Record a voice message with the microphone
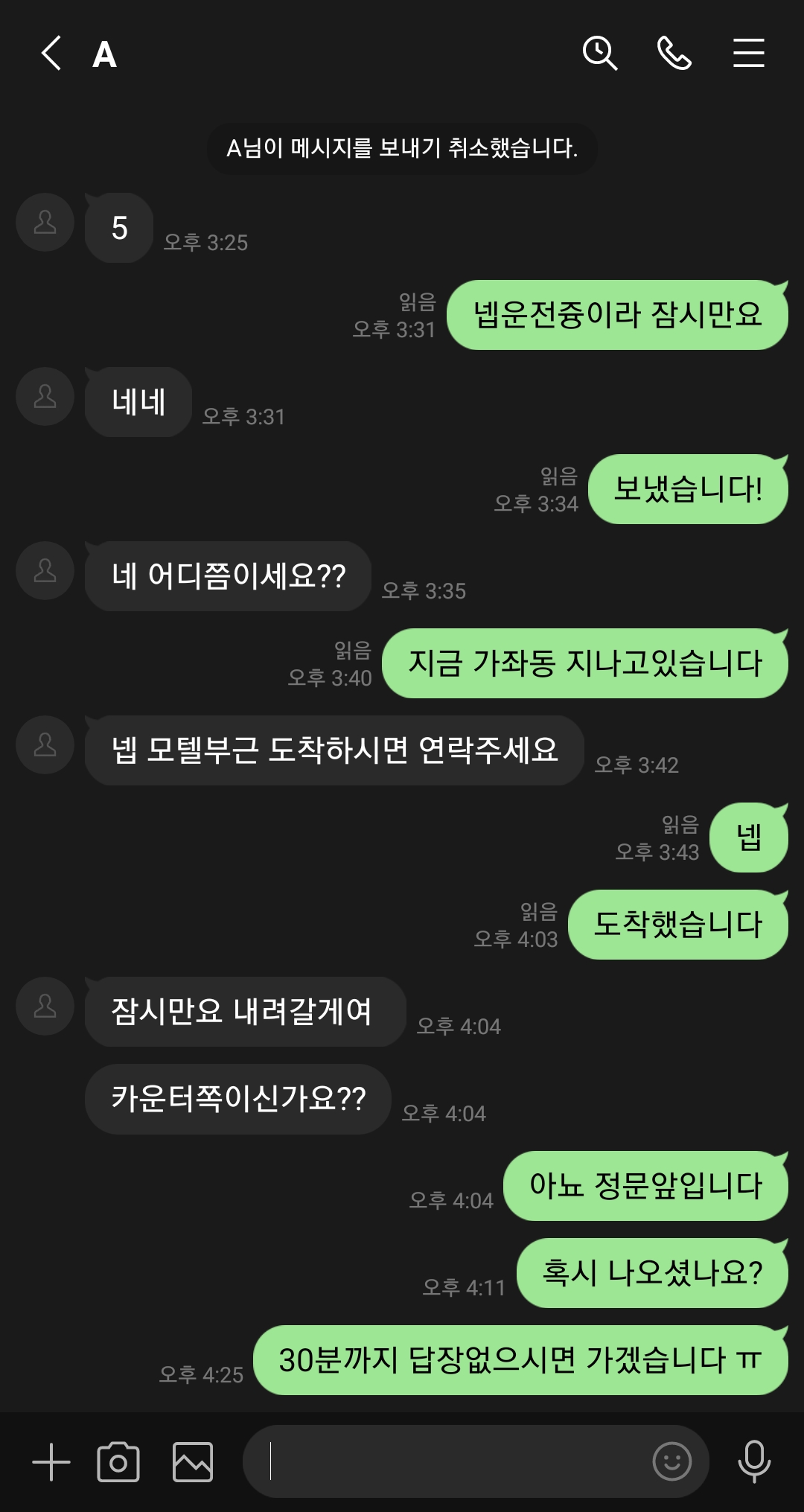804x1512 pixels. click(x=753, y=1461)
